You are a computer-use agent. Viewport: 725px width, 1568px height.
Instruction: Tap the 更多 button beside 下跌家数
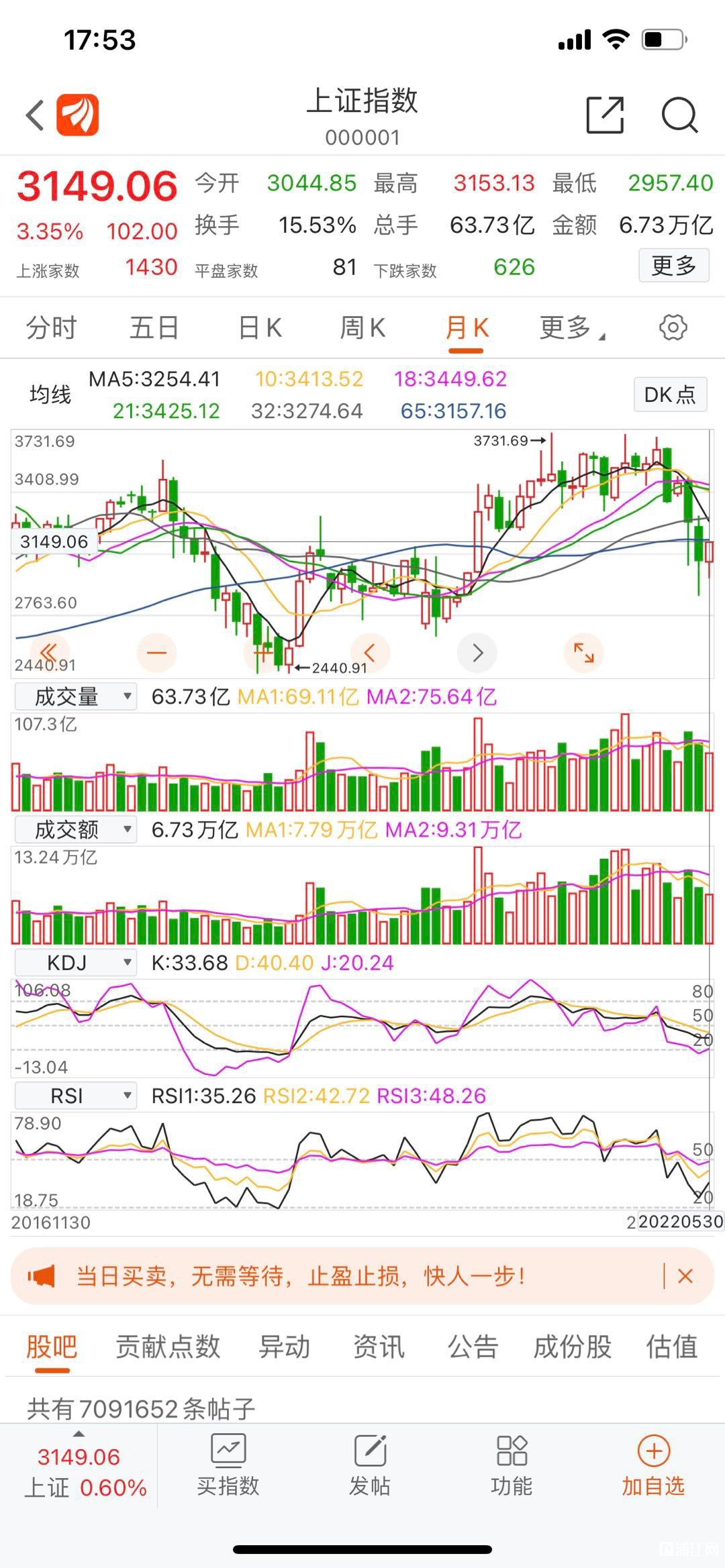pyautogui.click(x=673, y=266)
